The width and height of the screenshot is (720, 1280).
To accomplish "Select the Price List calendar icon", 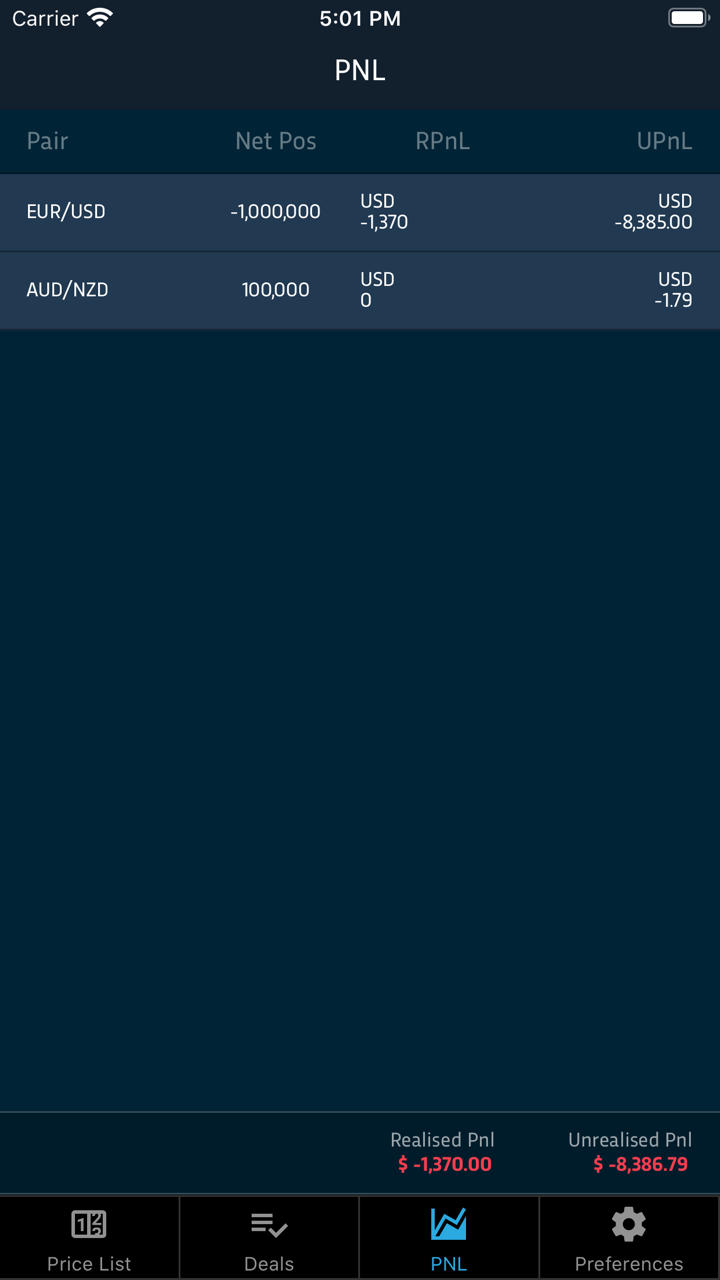I will coord(89,1224).
